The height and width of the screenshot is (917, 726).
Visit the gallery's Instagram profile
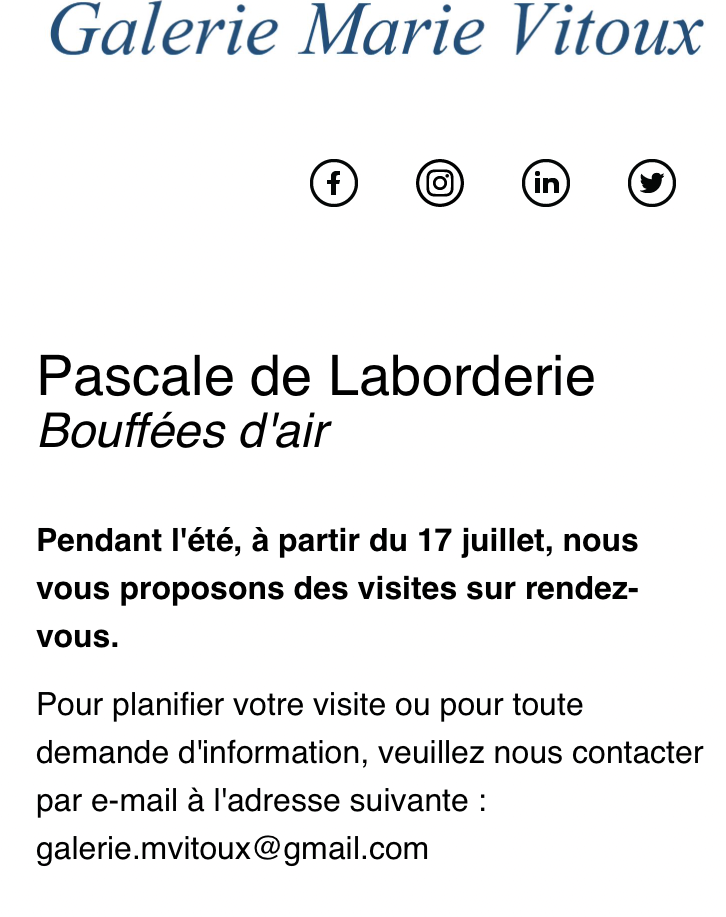click(440, 183)
